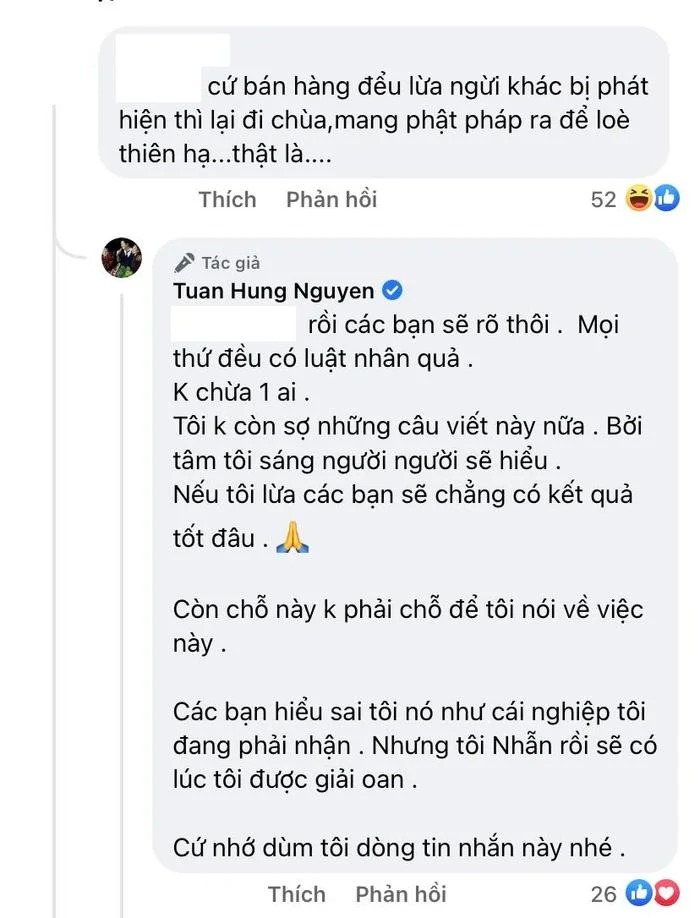Like the comment about bán hàng
The image size is (700, 918).
(227, 199)
